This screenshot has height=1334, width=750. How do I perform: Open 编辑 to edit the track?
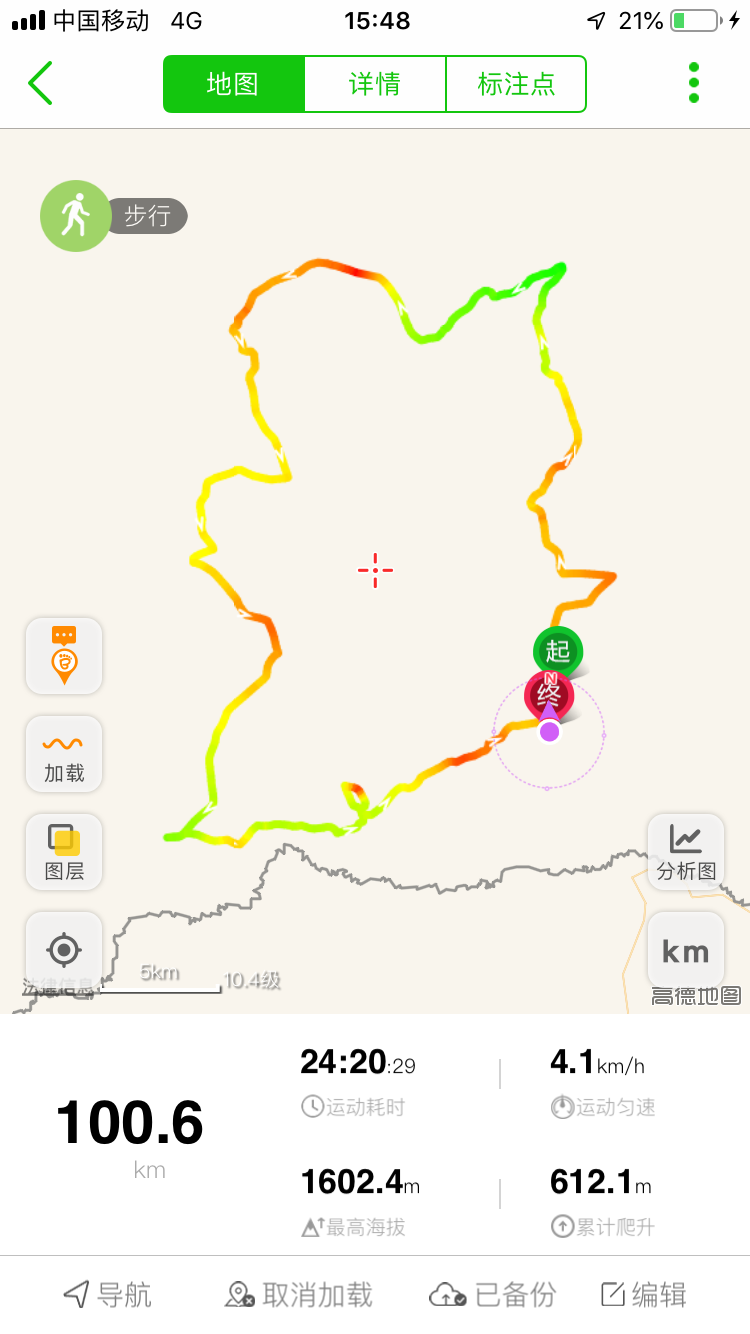(643, 1295)
